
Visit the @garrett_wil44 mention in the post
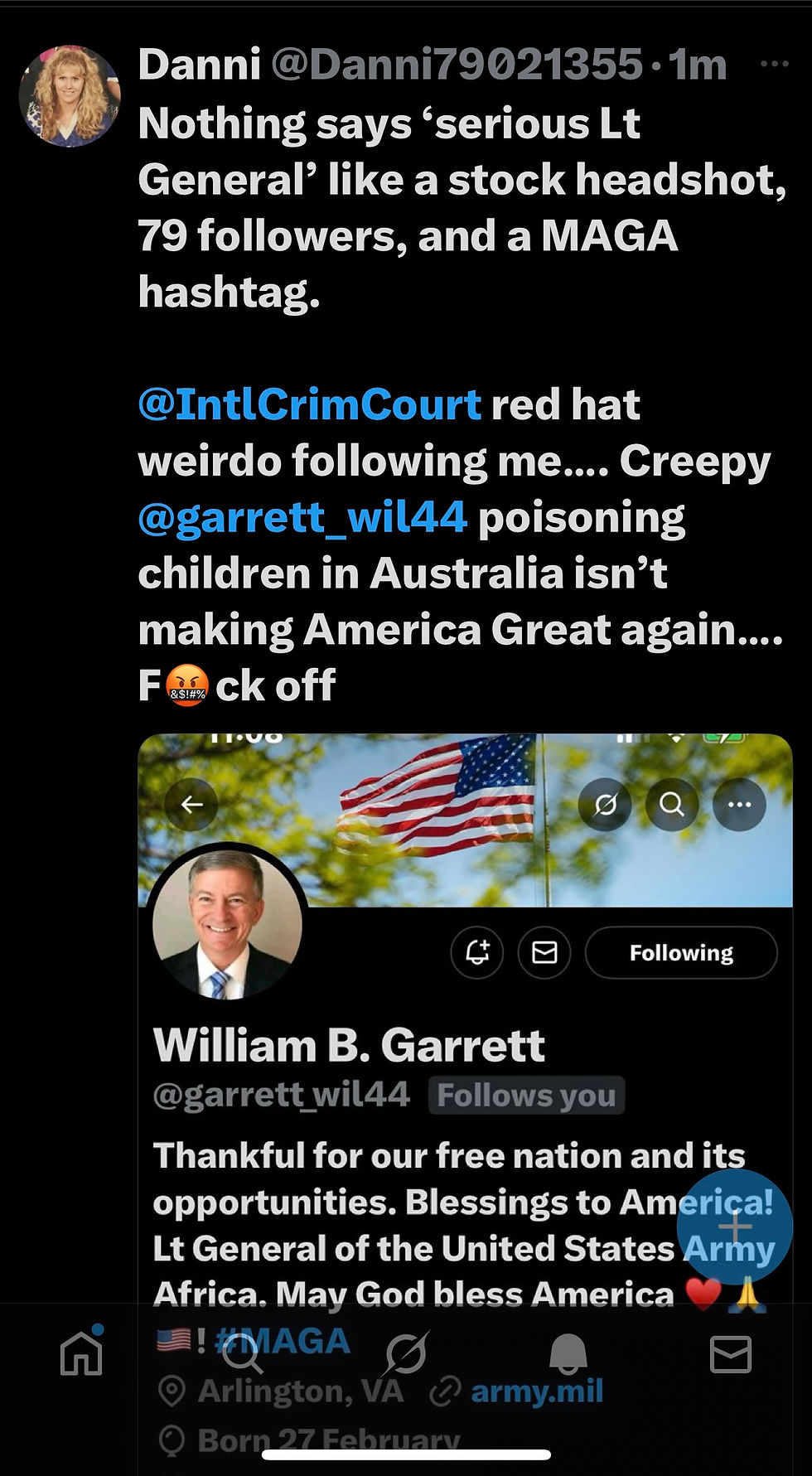point(302,517)
